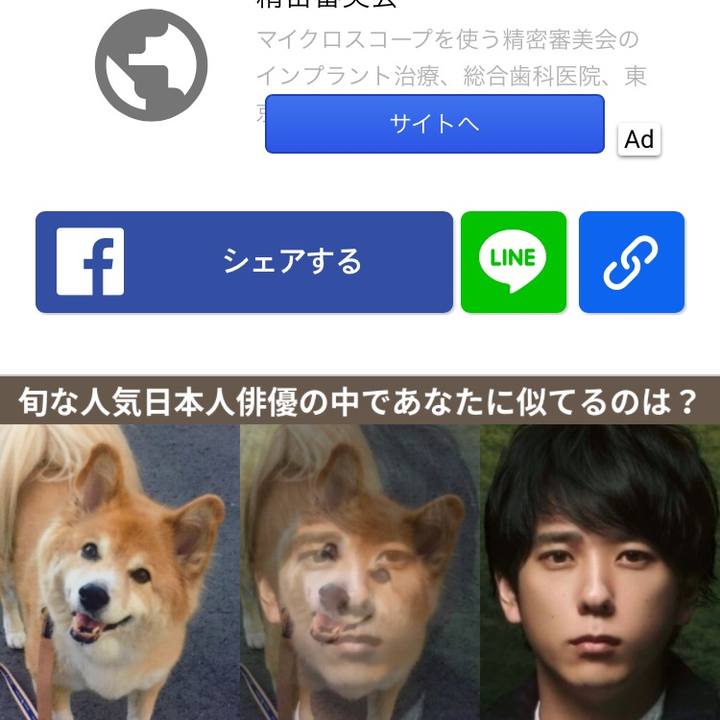Open the Ad info badge
Image resolution: width=720 pixels, height=720 pixels.
(639, 139)
